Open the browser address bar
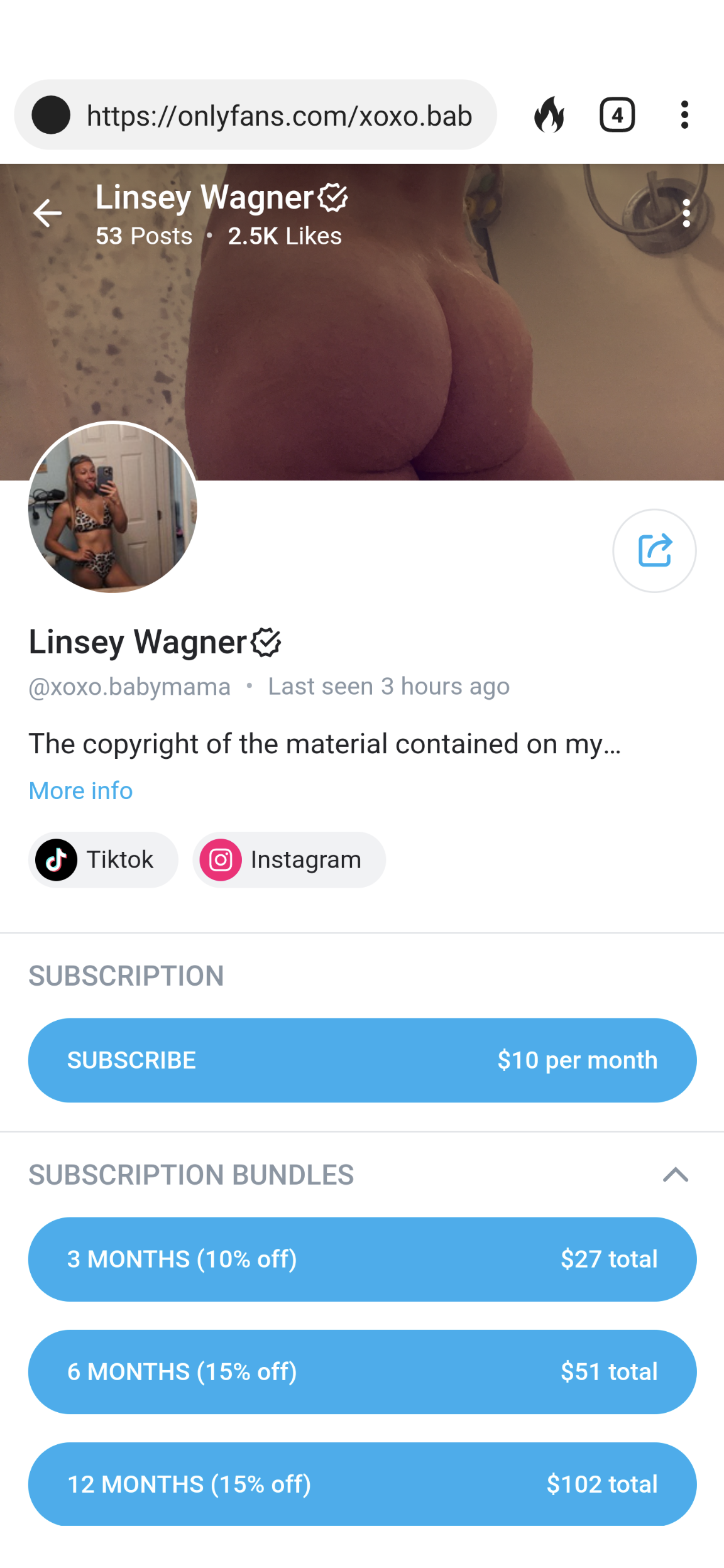 point(278,116)
